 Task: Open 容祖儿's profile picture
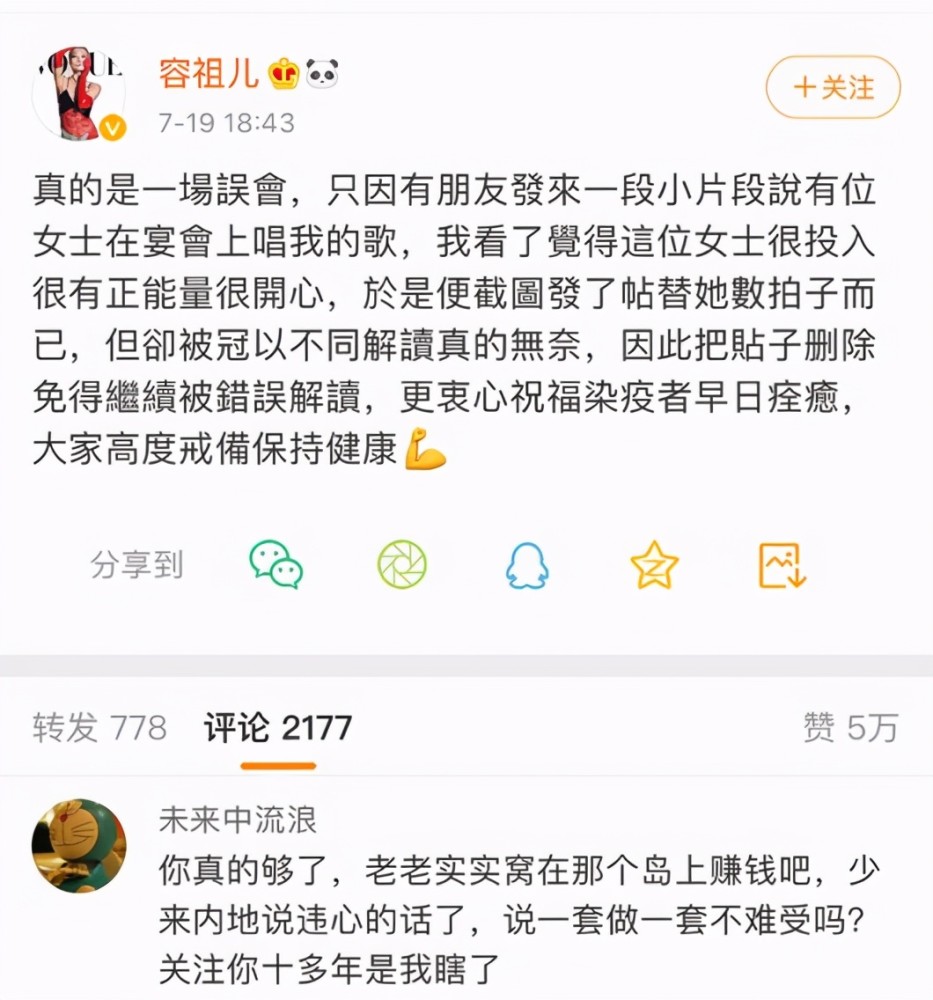(79, 93)
